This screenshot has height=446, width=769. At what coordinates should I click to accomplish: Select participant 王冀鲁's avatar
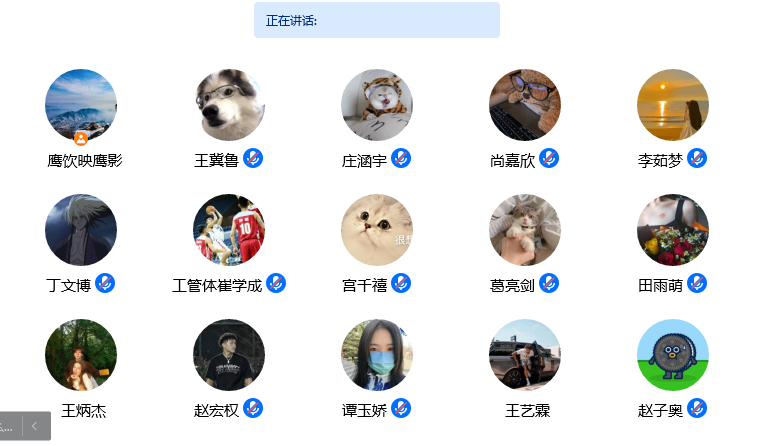[229, 104]
